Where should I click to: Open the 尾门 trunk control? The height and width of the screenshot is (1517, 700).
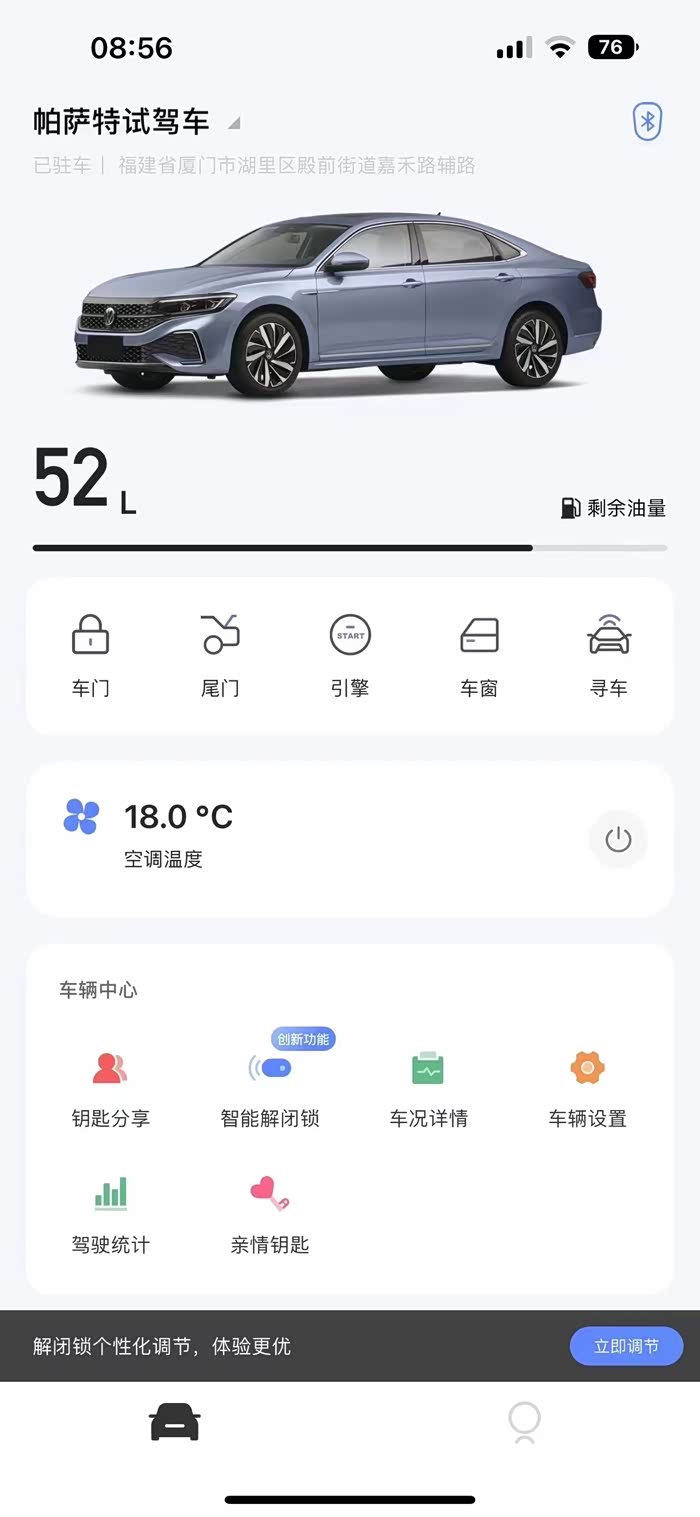pyautogui.click(x=220, y=655)
